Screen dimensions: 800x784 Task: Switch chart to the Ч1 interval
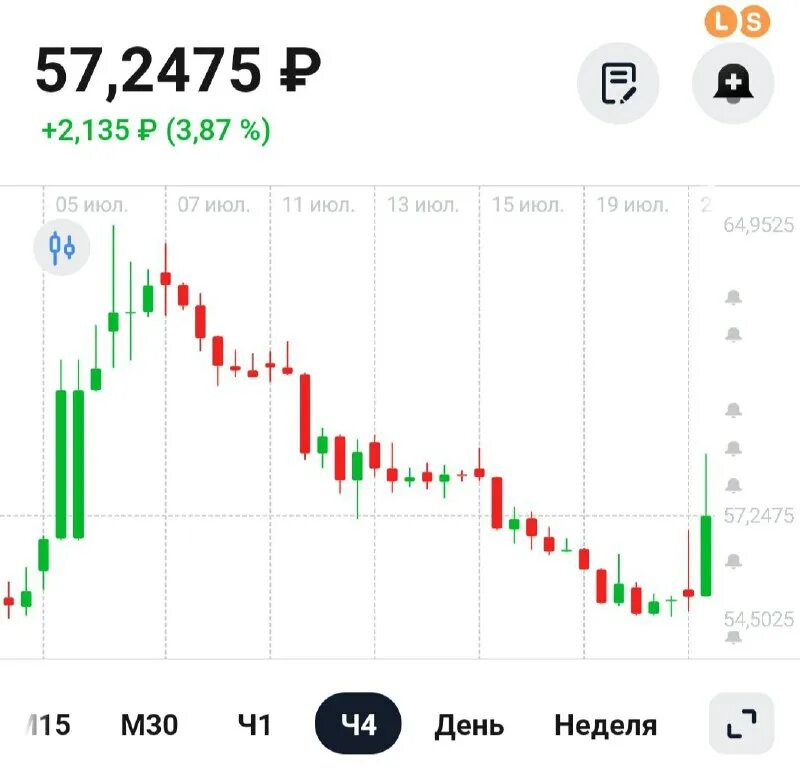[255, 724]
